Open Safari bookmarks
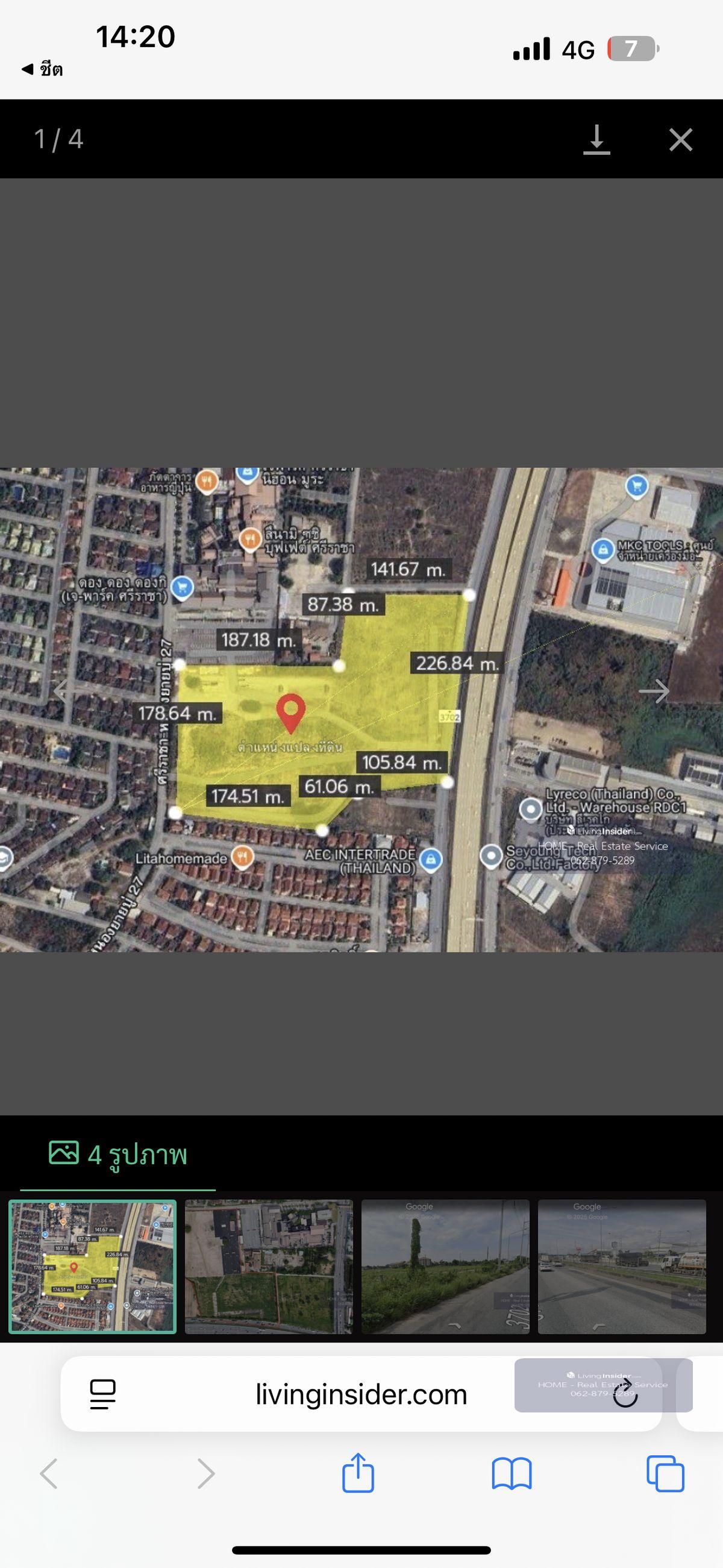The image size is (723, 1568). 511,1473
